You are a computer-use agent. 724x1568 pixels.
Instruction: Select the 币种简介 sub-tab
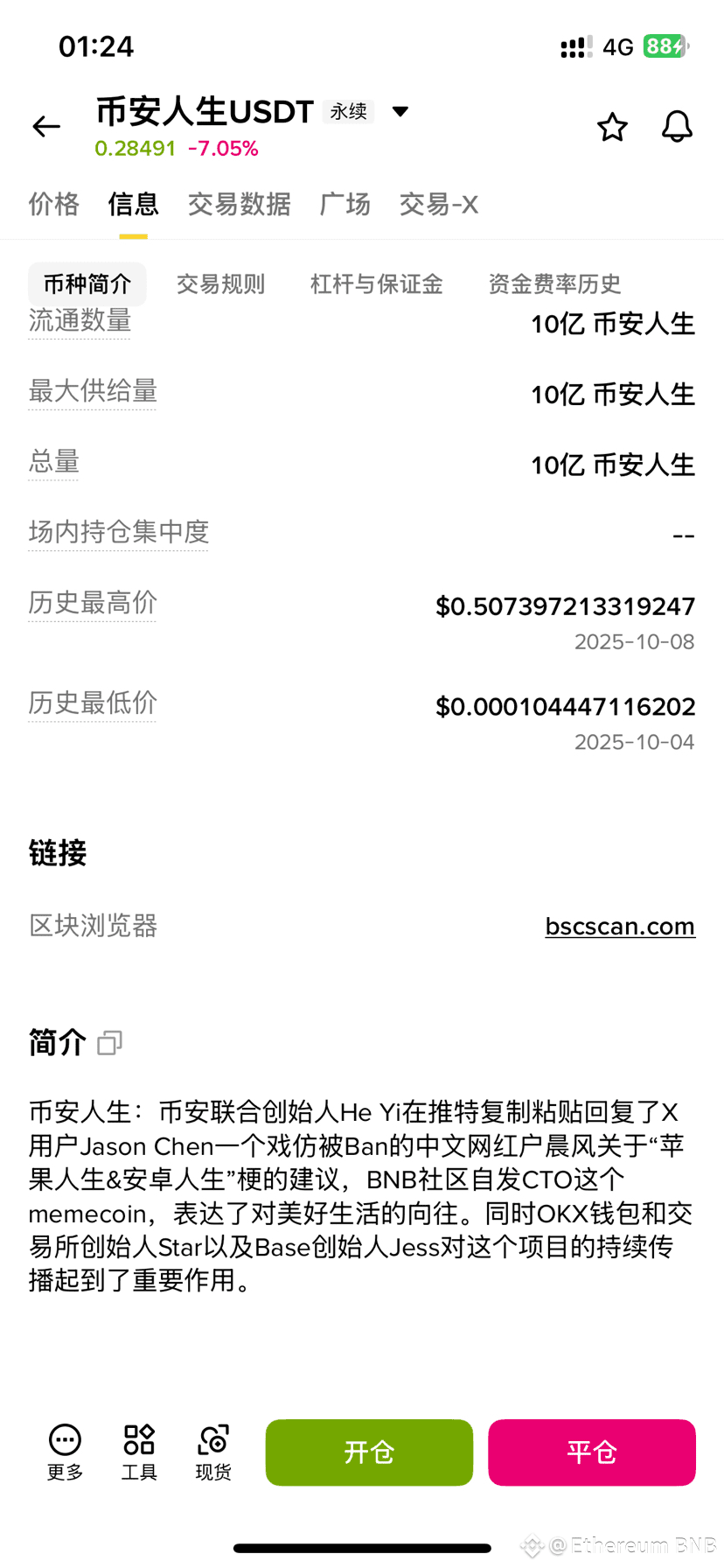click(x=87, y=284)
